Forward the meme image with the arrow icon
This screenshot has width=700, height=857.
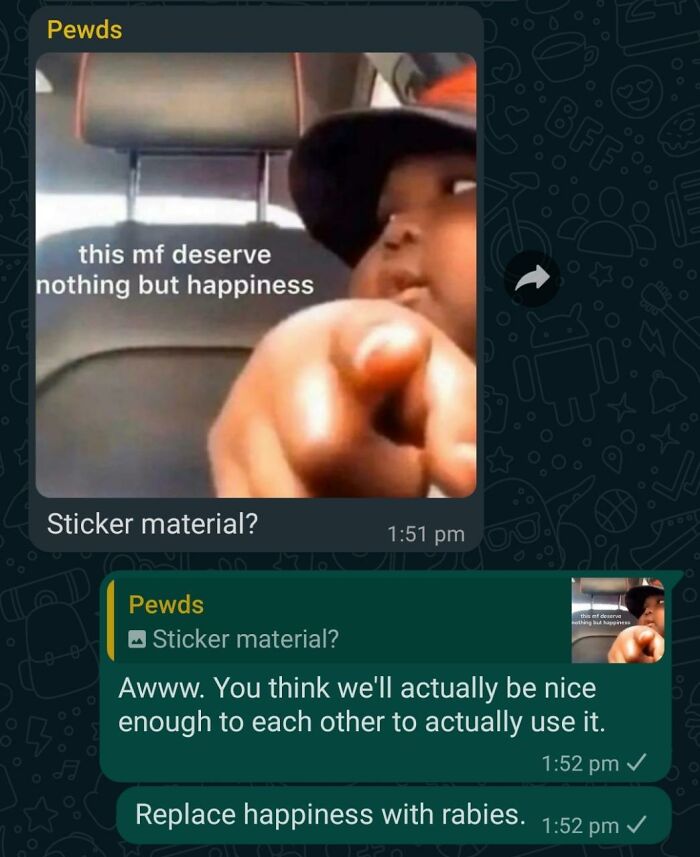(532, 280)
